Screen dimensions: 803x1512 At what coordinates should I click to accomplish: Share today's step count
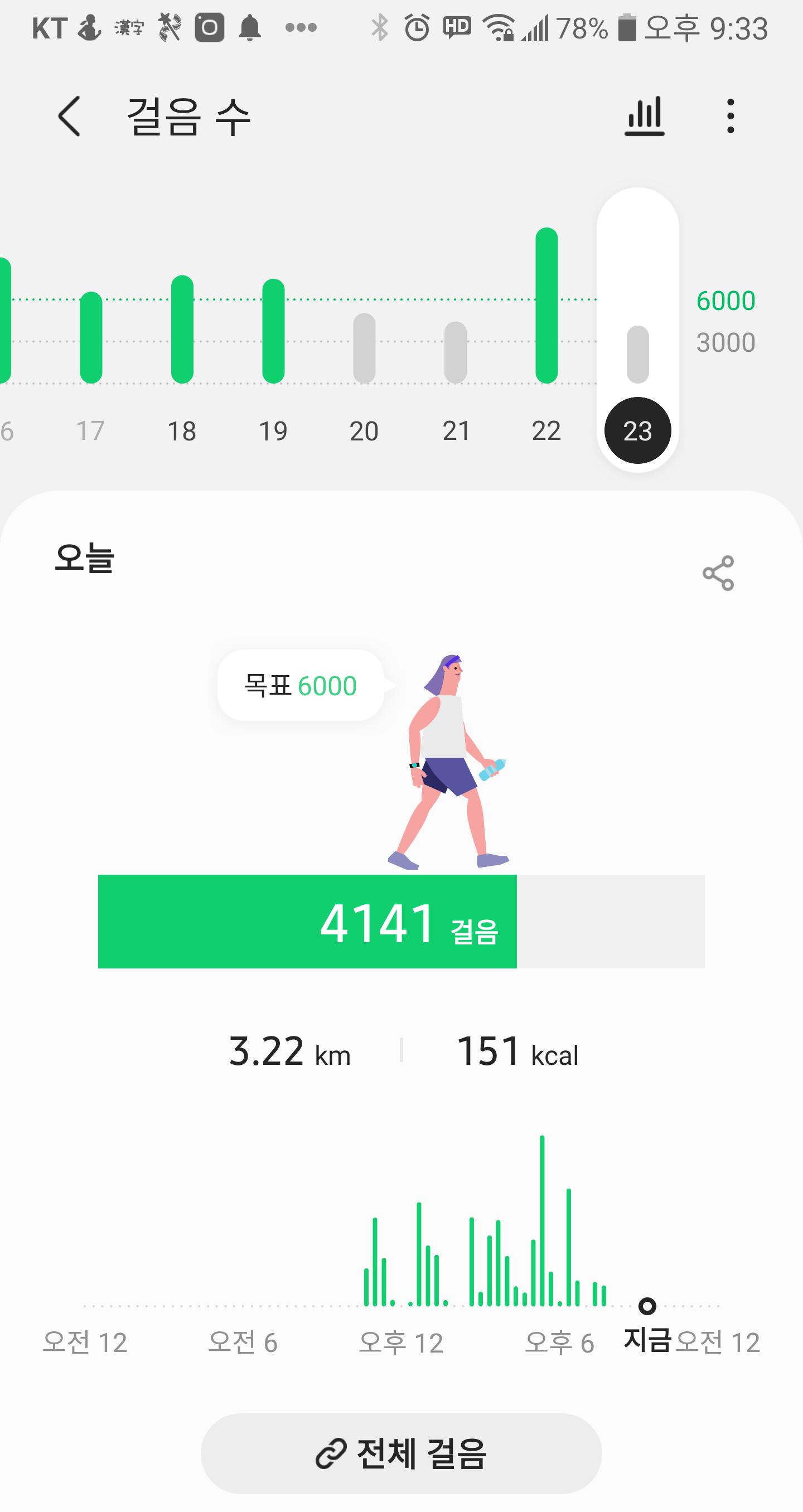click(x=718, y=573)
